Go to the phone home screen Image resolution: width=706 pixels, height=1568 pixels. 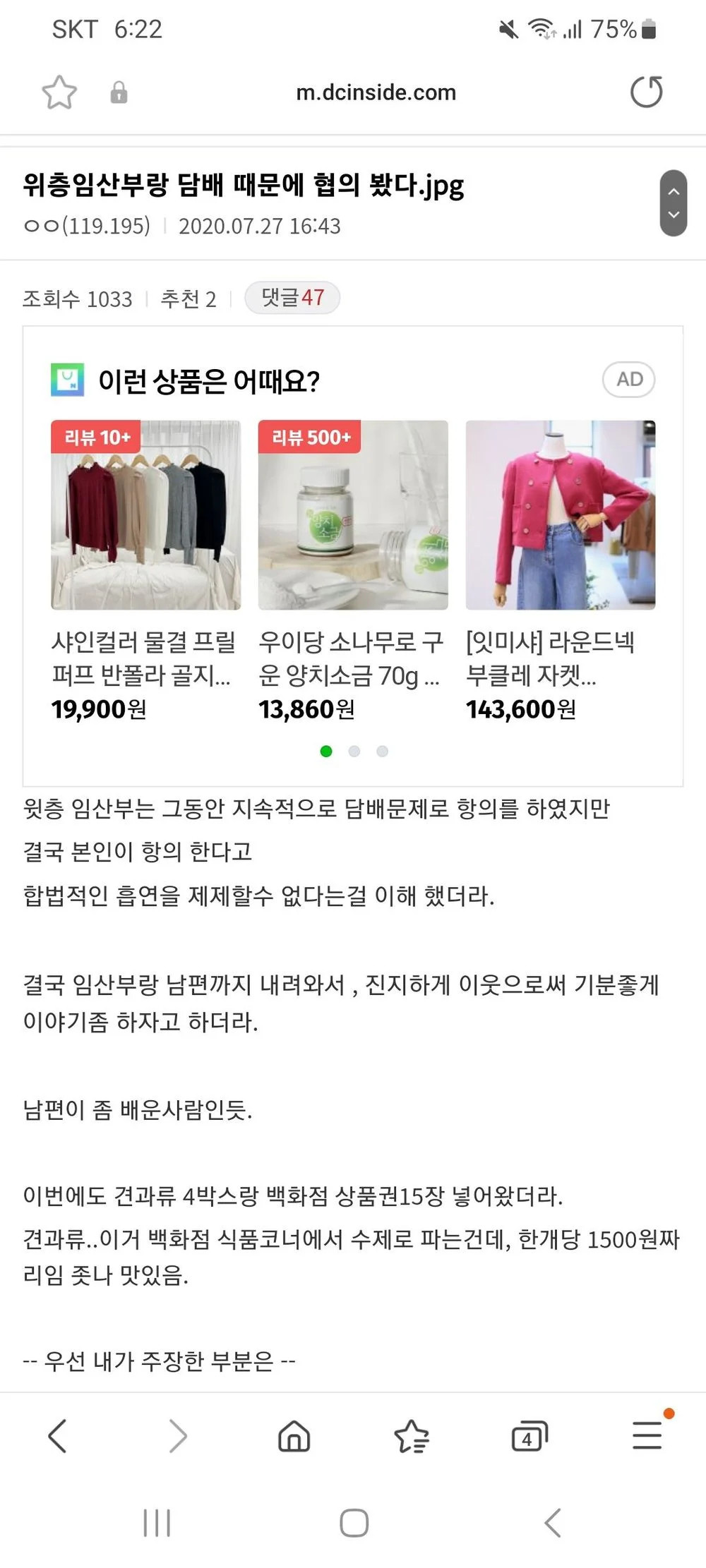(x=354, y=1523)
